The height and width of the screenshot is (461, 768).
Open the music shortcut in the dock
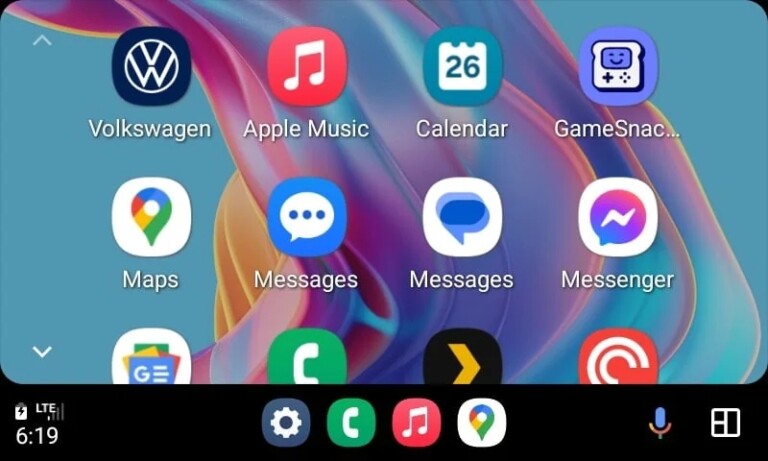(x=416, y=423)
